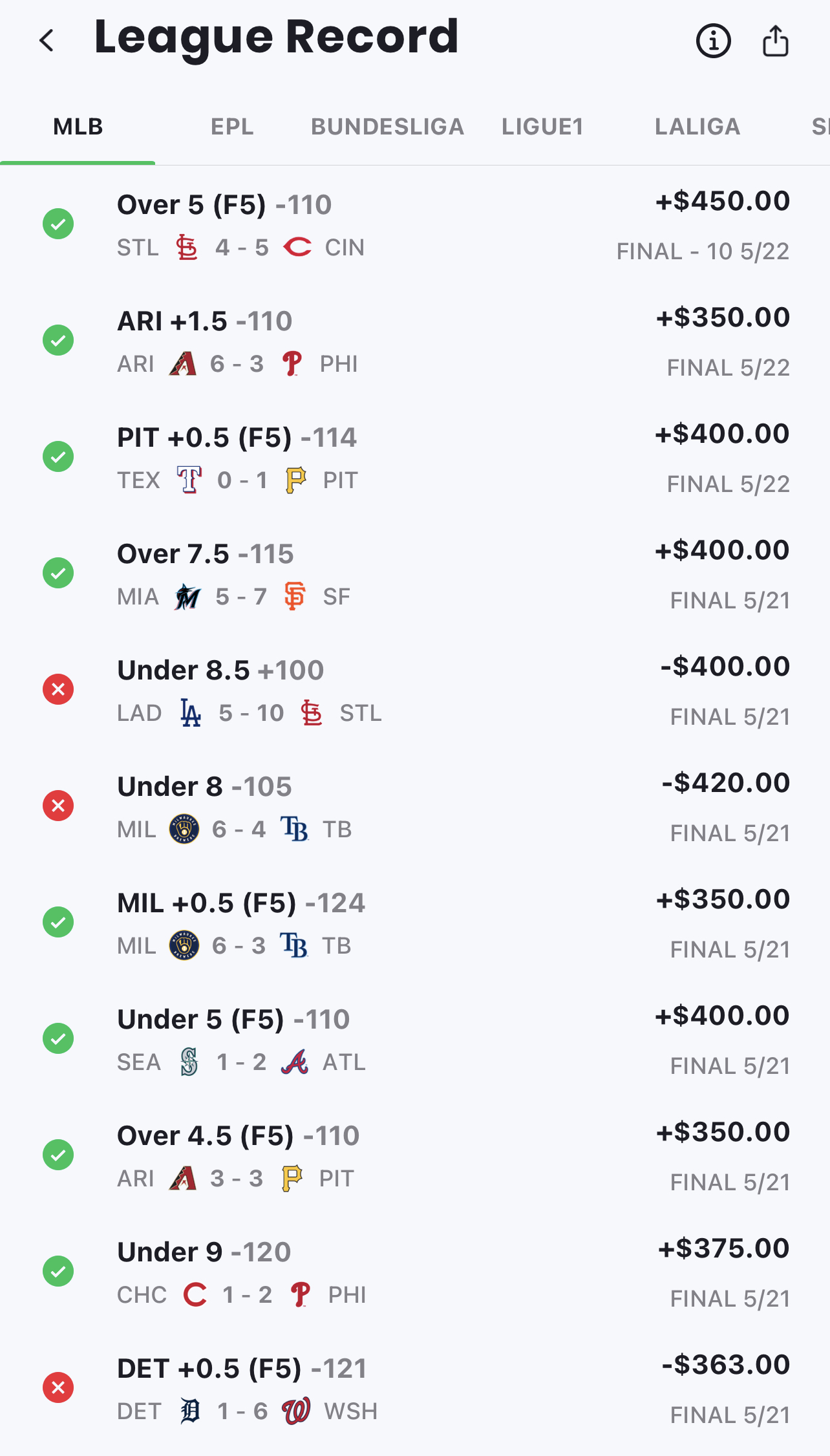
Task: View the Under 8.5 LAD vs STL bet
Action: [414, 690]
